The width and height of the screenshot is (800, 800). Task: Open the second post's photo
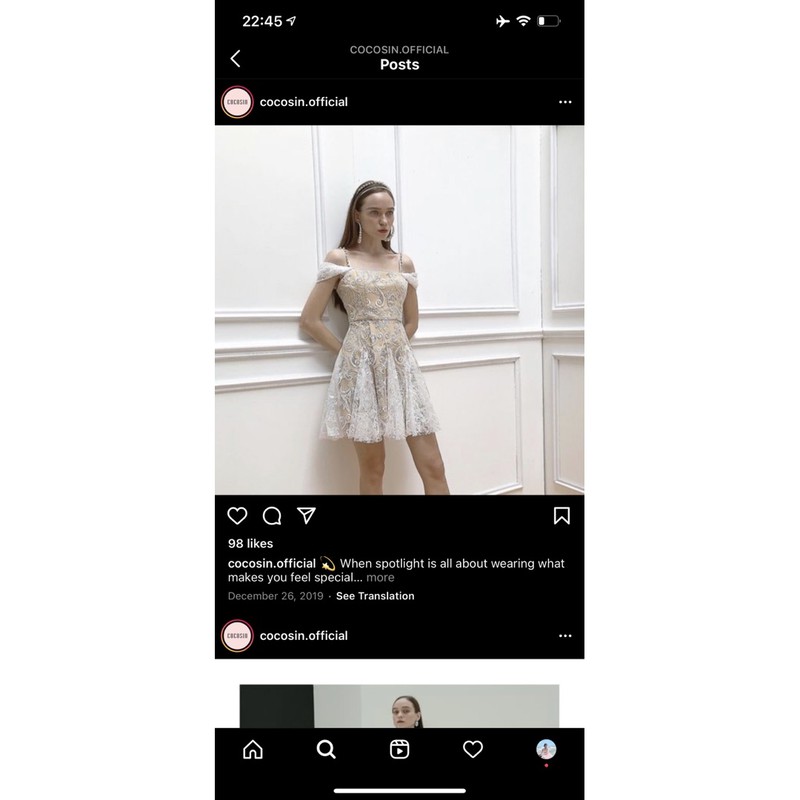click(400, 705)
